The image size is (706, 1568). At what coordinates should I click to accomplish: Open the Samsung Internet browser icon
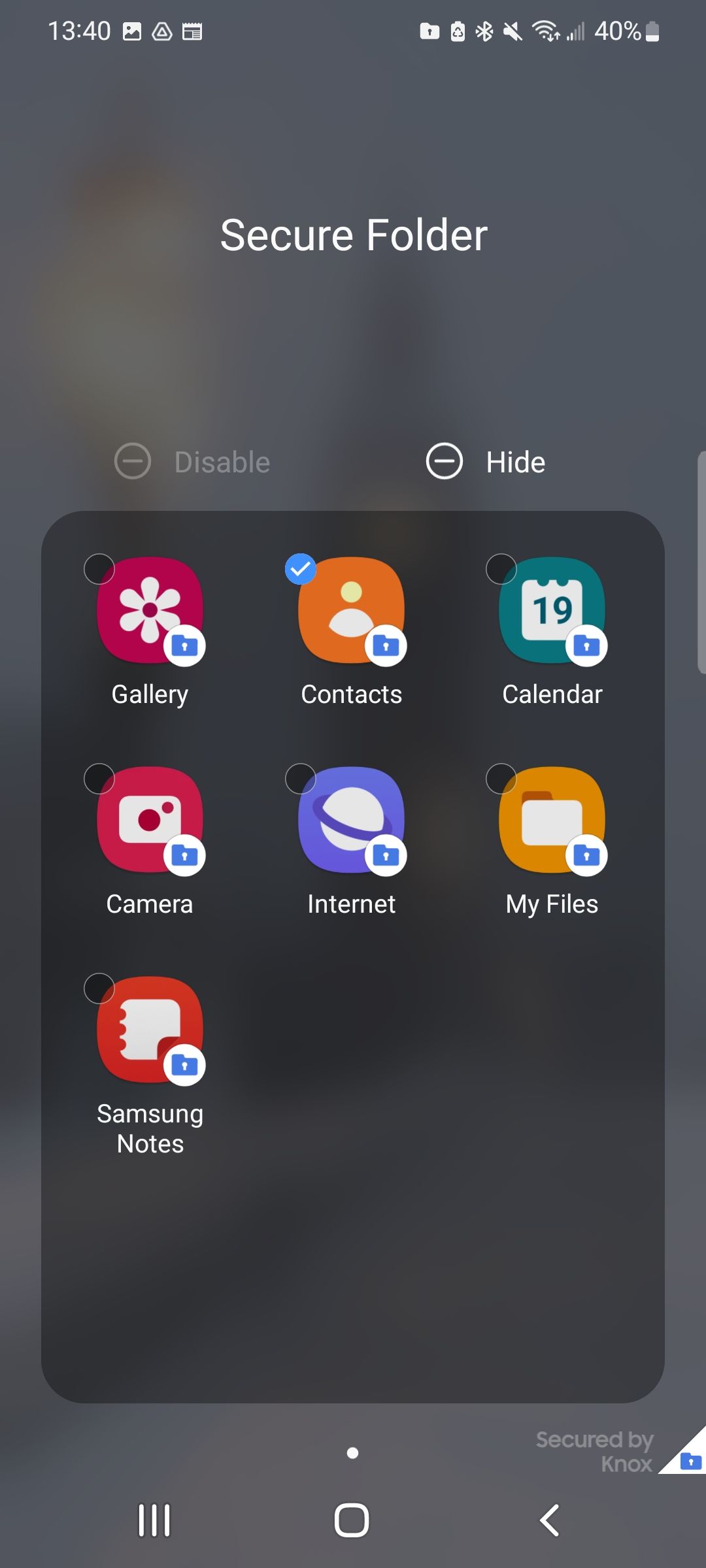tap(351, 821)
